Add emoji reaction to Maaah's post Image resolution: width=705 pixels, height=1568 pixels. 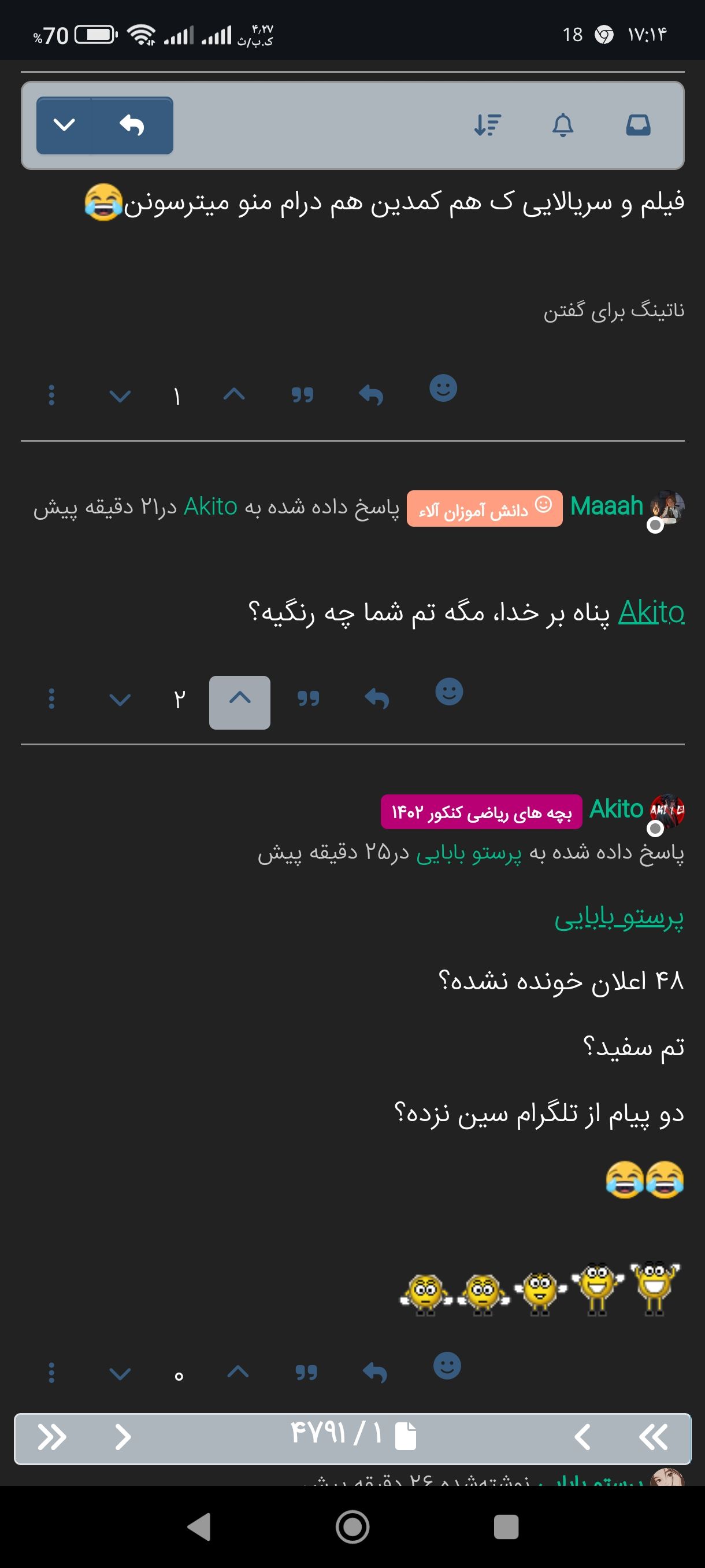(x=449, y=692)
